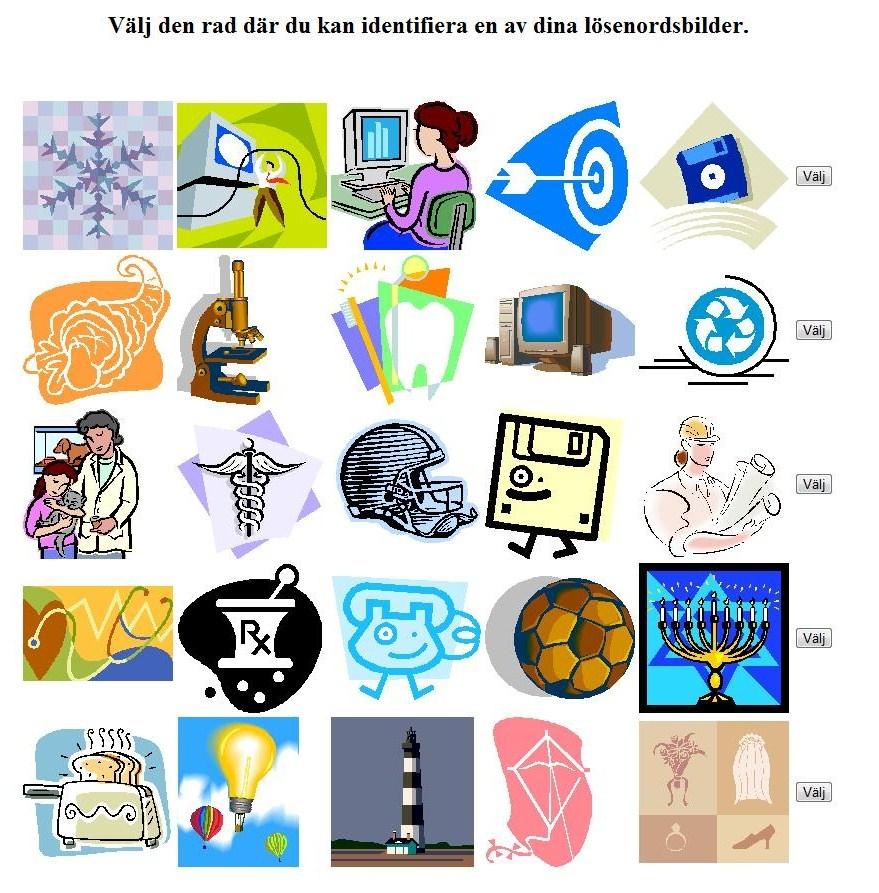Select Välj for the toaster and lighthouse row
Image resolution: width=879 pixels, height=893 pixels.
[x=813, y=792]
